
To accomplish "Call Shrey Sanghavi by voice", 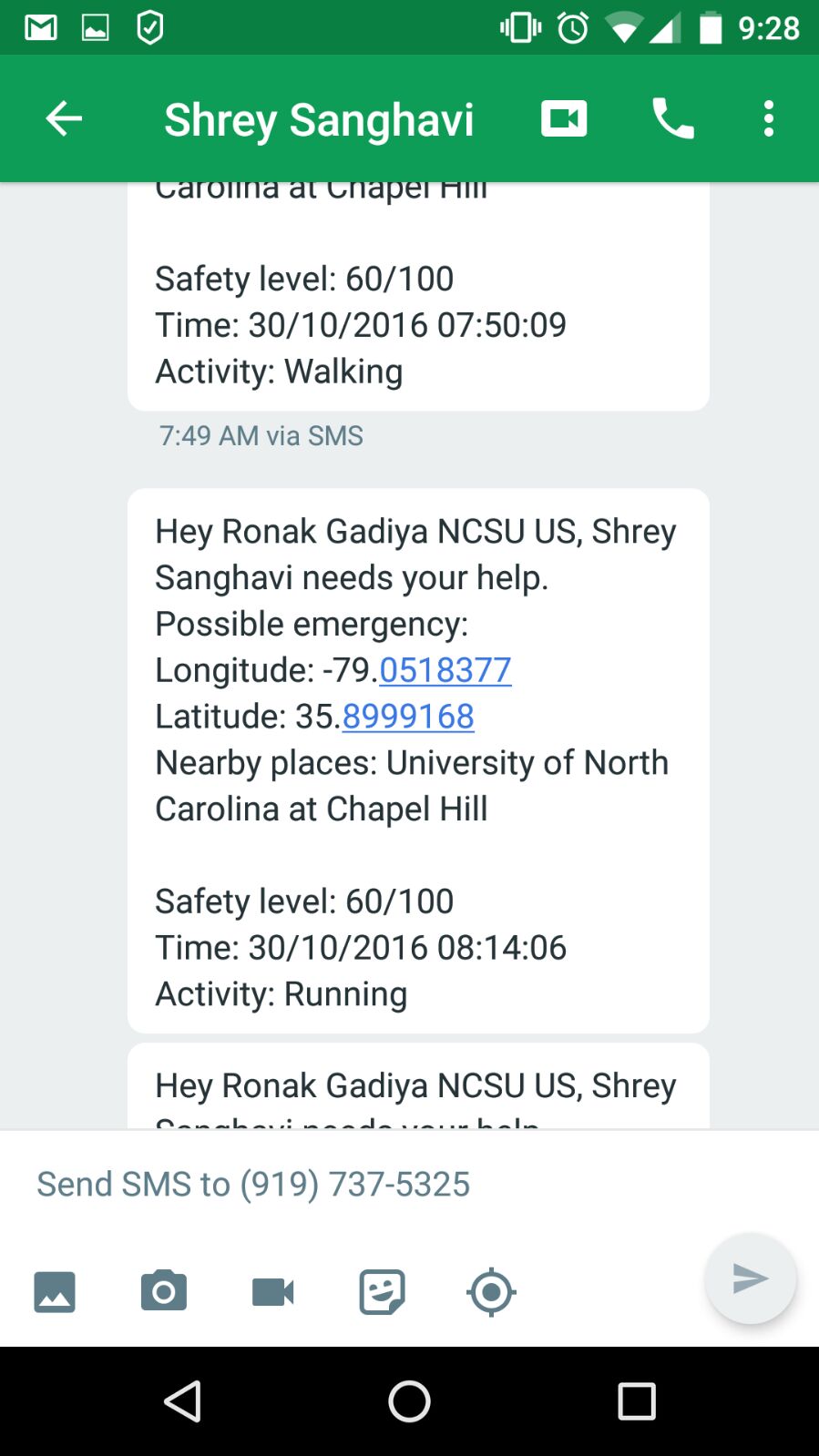I will pyautogui.click(x=672, y=119).
